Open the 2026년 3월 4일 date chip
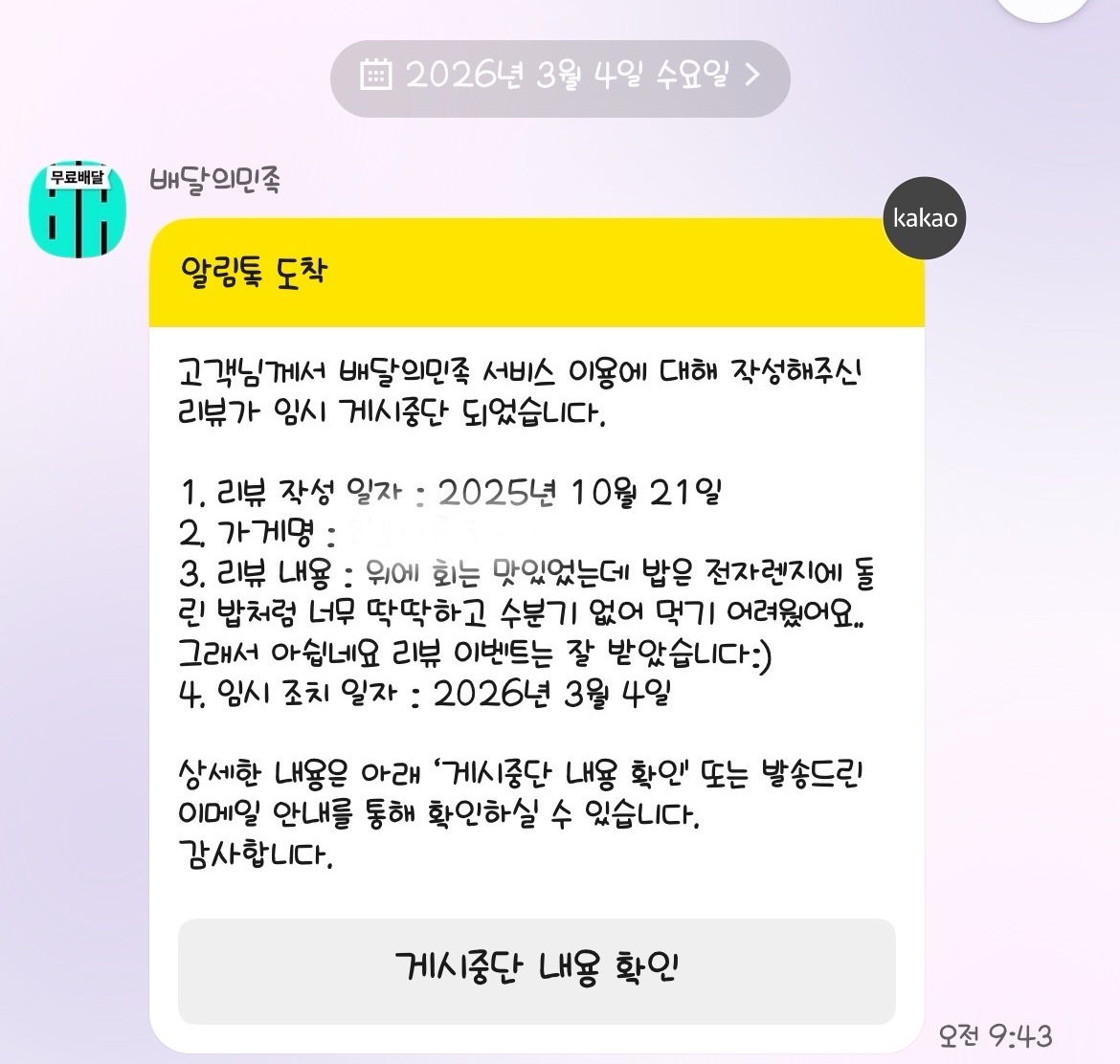Viewport: 1120px width, 1064px height. click(x=560, y=76)
